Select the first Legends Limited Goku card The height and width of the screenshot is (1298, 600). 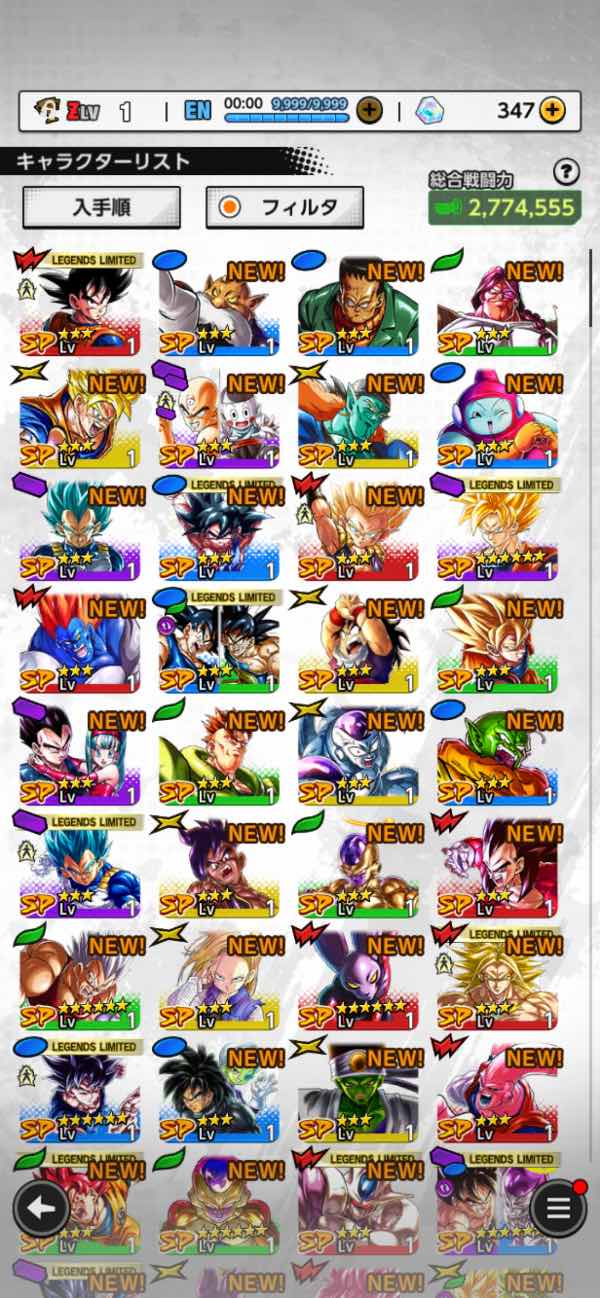[80, 305]
